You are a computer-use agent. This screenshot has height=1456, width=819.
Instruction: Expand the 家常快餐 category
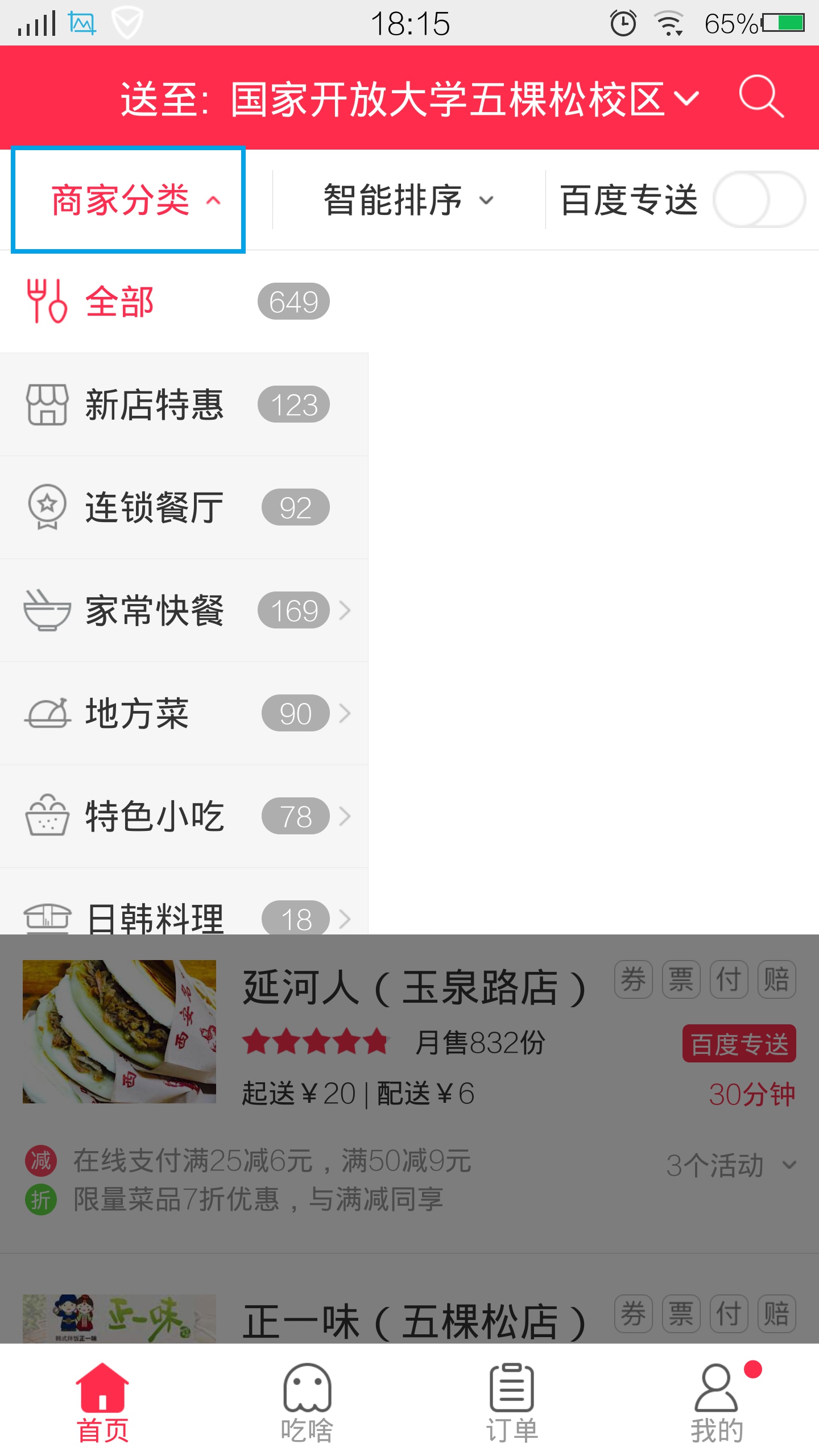pos(182,610)
